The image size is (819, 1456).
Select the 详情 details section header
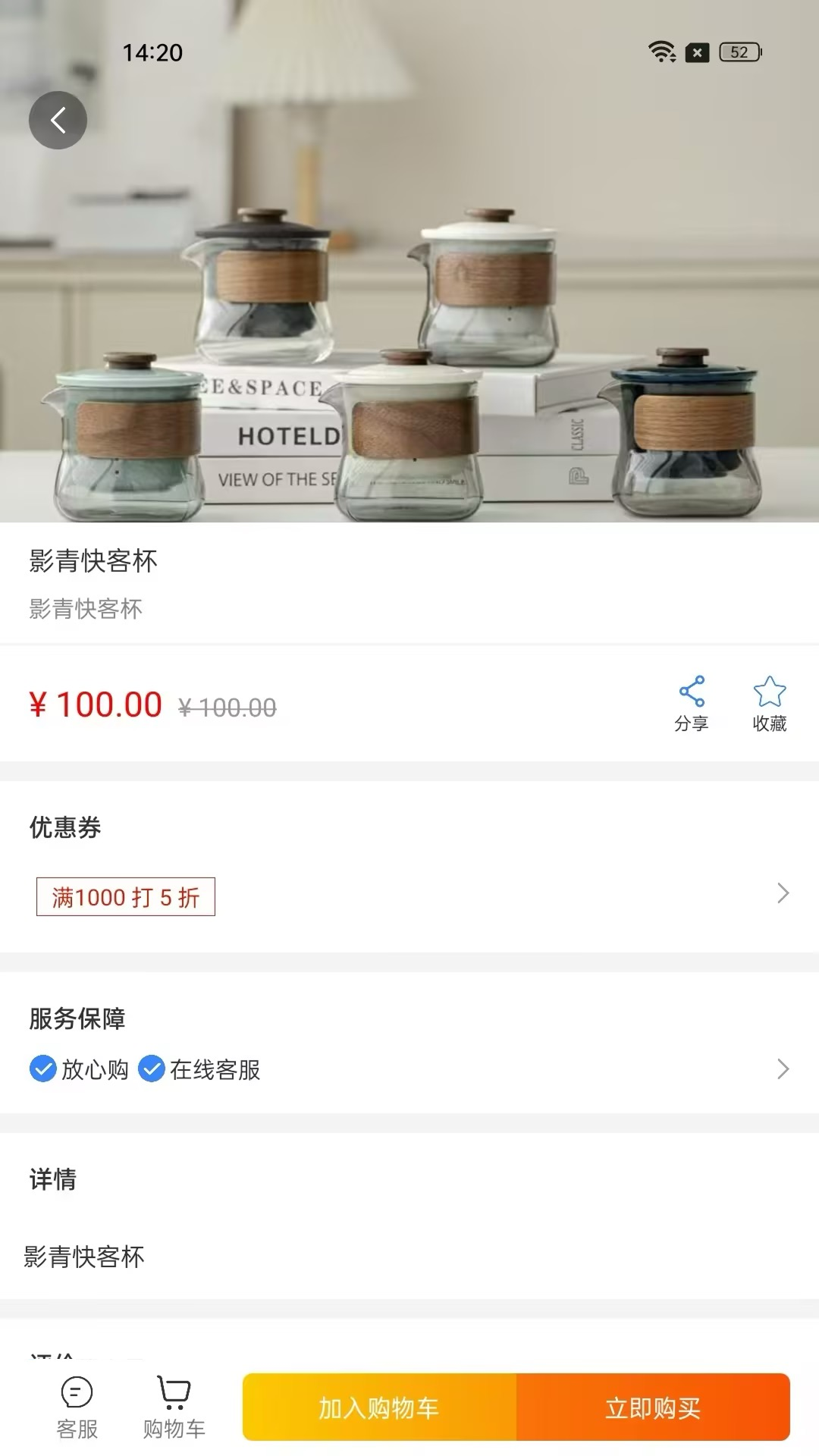tap(52, 1180)
